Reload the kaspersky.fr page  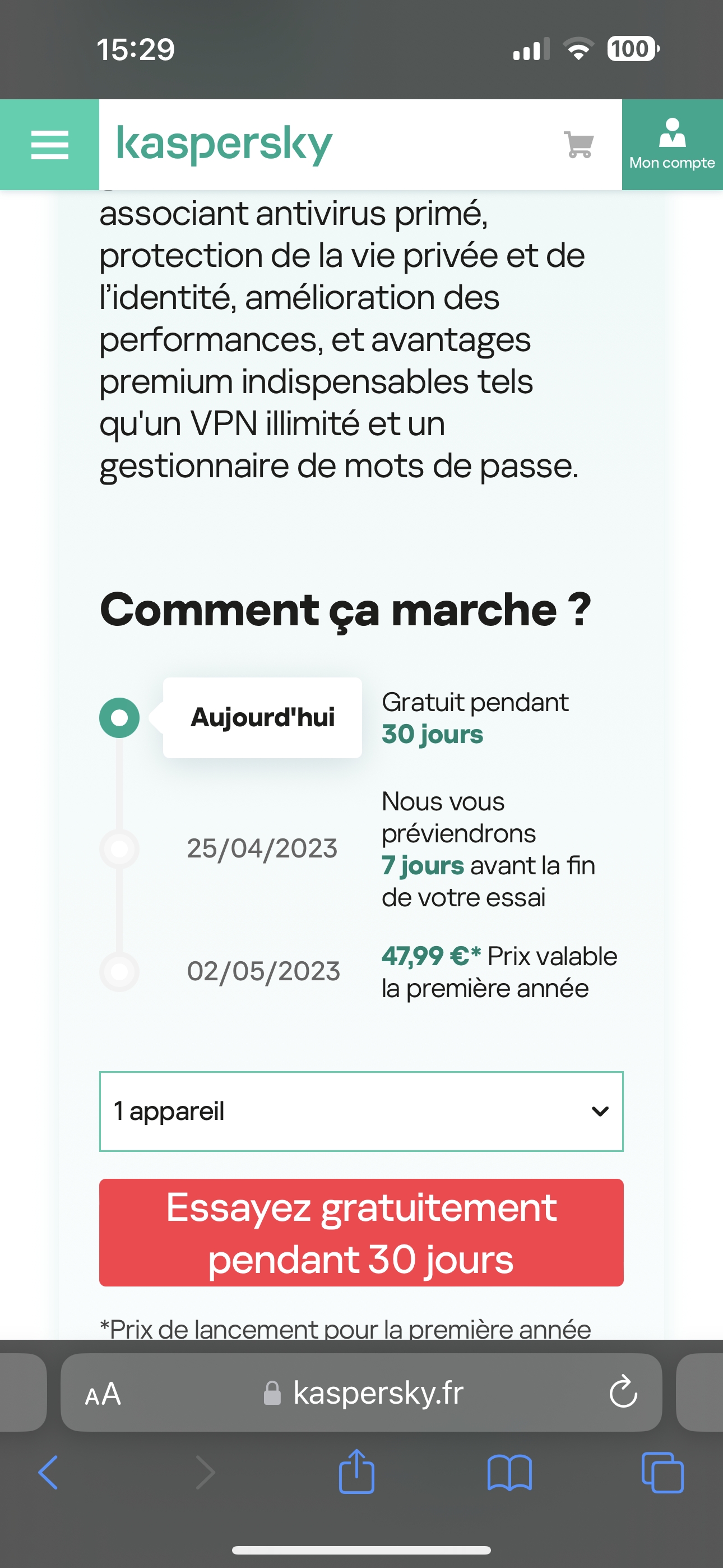pyautogui.click(x=623, y=1392)
